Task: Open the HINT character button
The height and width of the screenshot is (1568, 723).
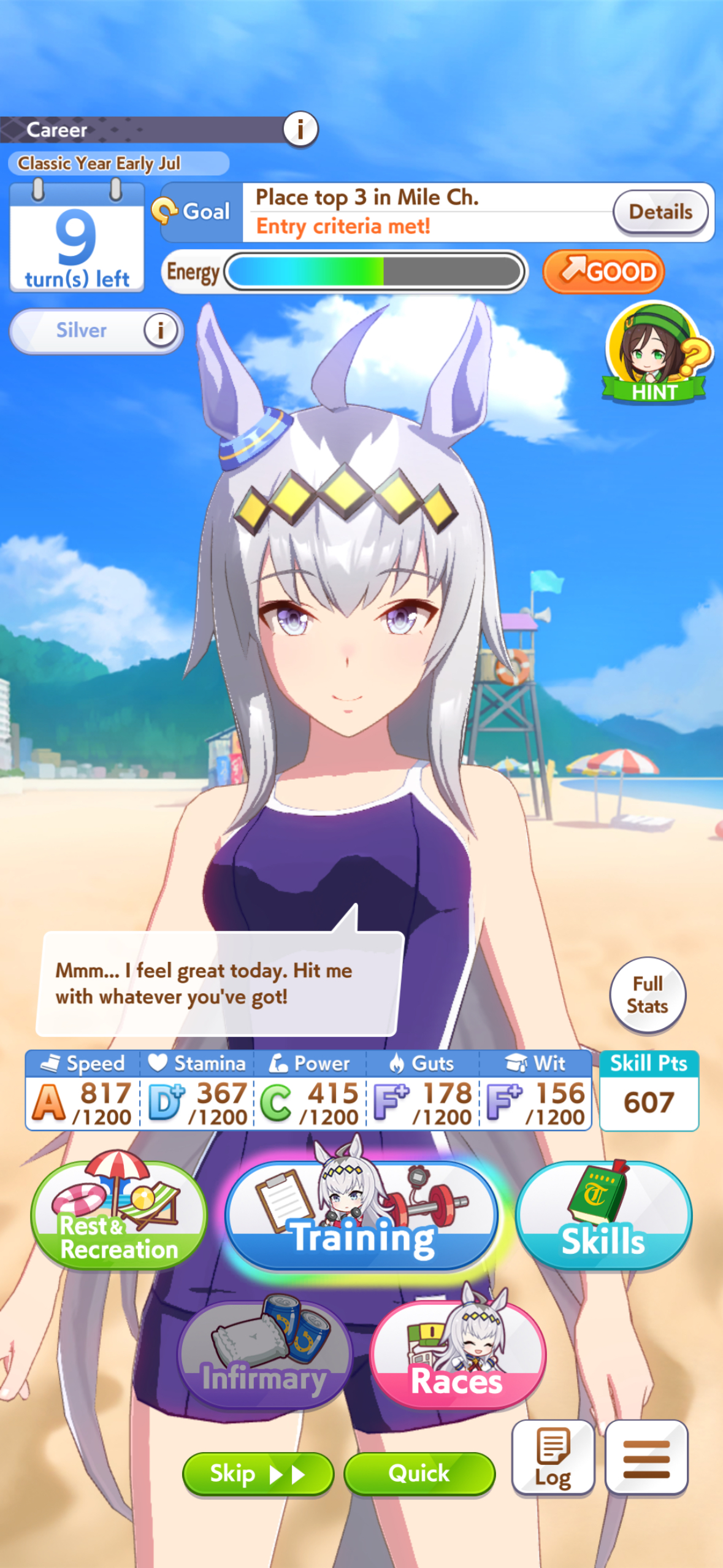Action: tap(654, 353)
